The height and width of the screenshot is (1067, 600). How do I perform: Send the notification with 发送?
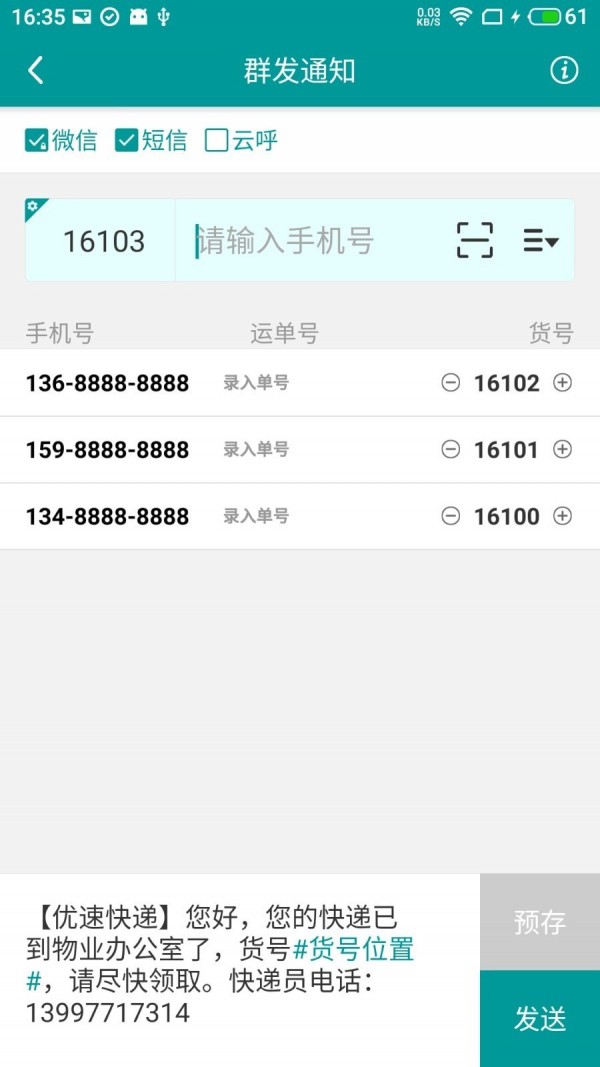[540, 1018]
